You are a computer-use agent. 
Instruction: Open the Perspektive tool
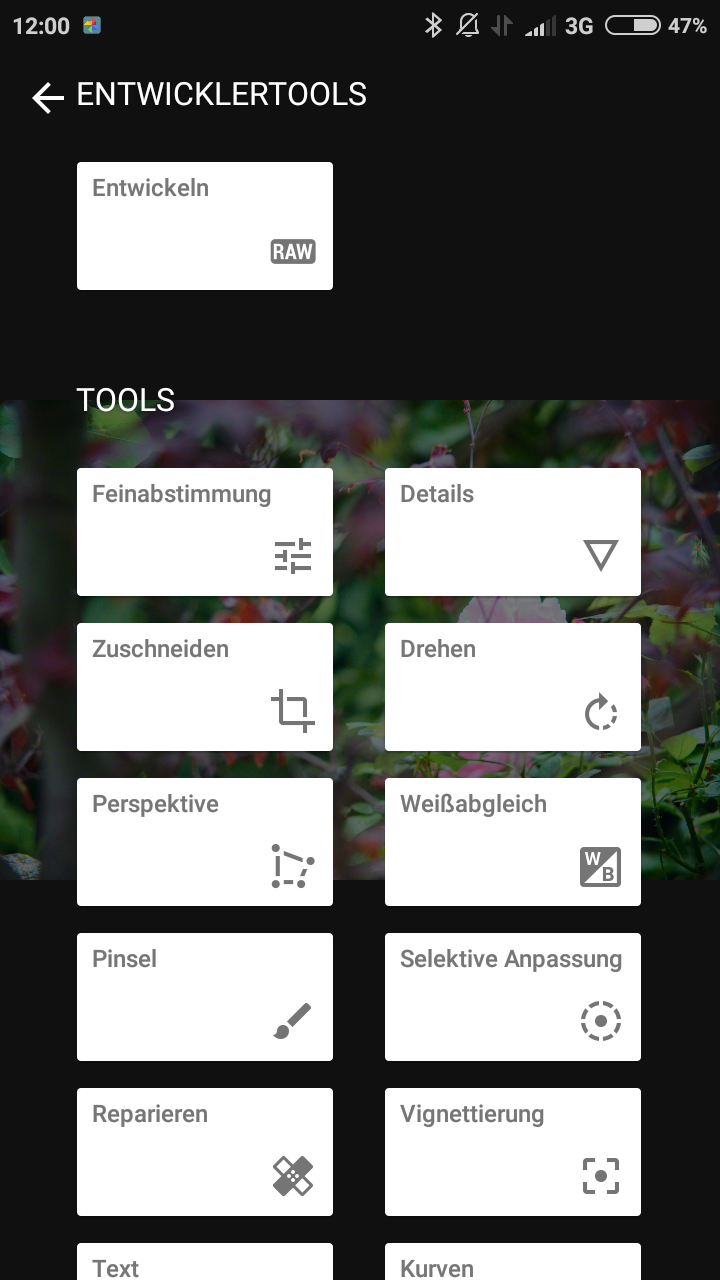(205, 842)
